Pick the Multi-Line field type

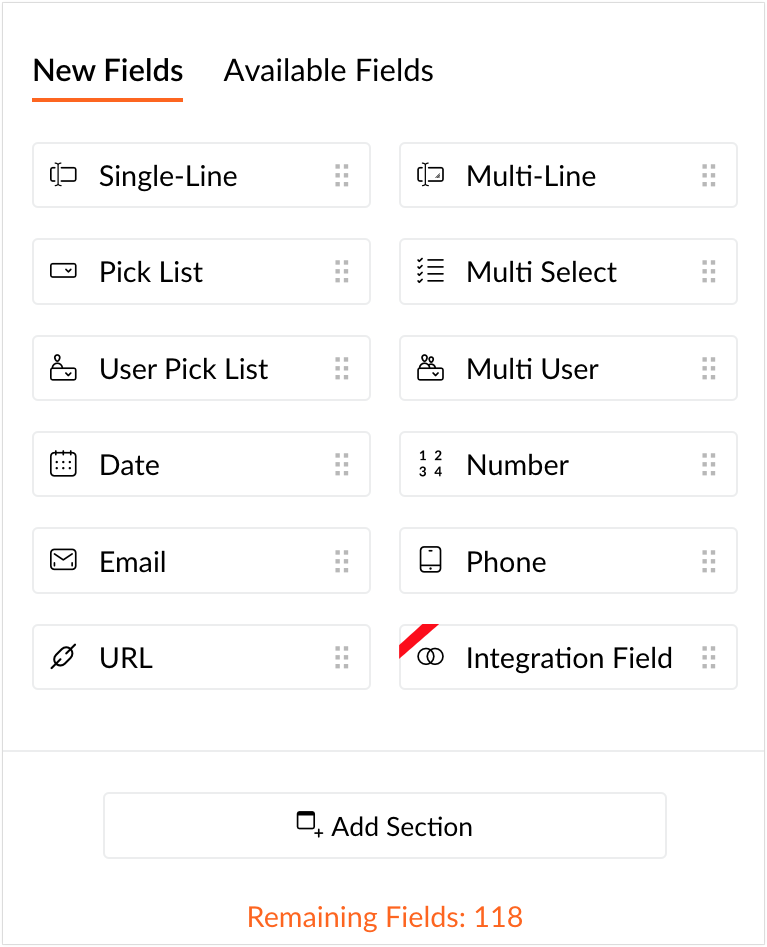[567, 176]
